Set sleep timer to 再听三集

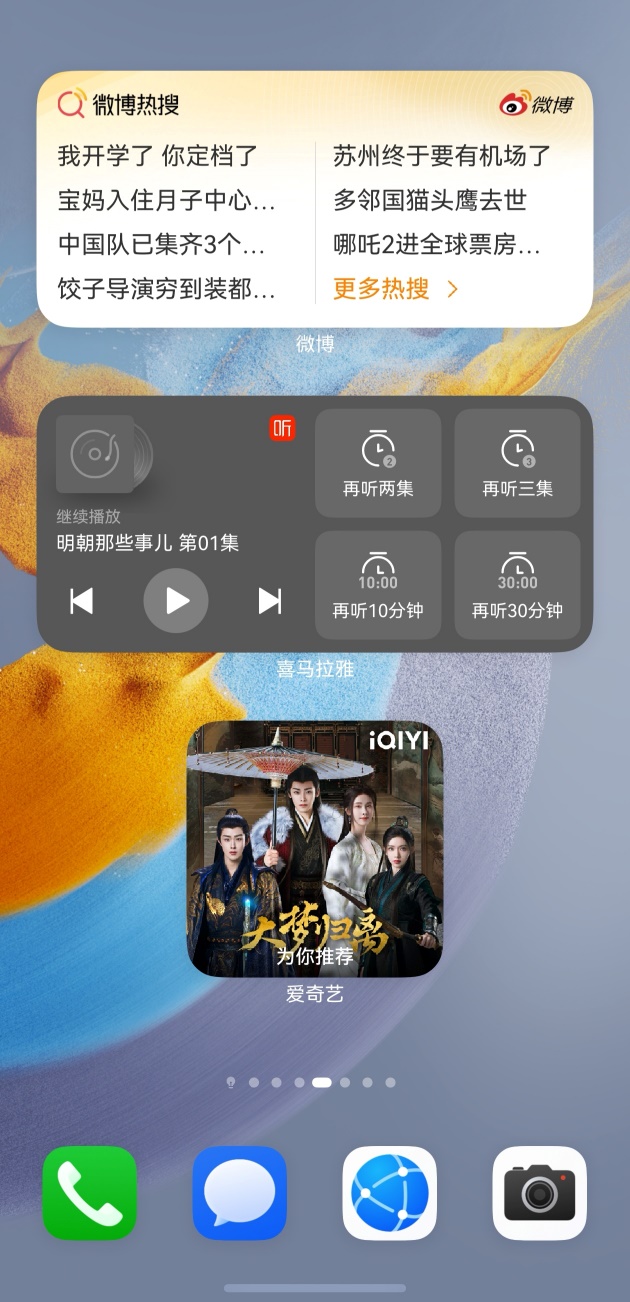(517, 463)
